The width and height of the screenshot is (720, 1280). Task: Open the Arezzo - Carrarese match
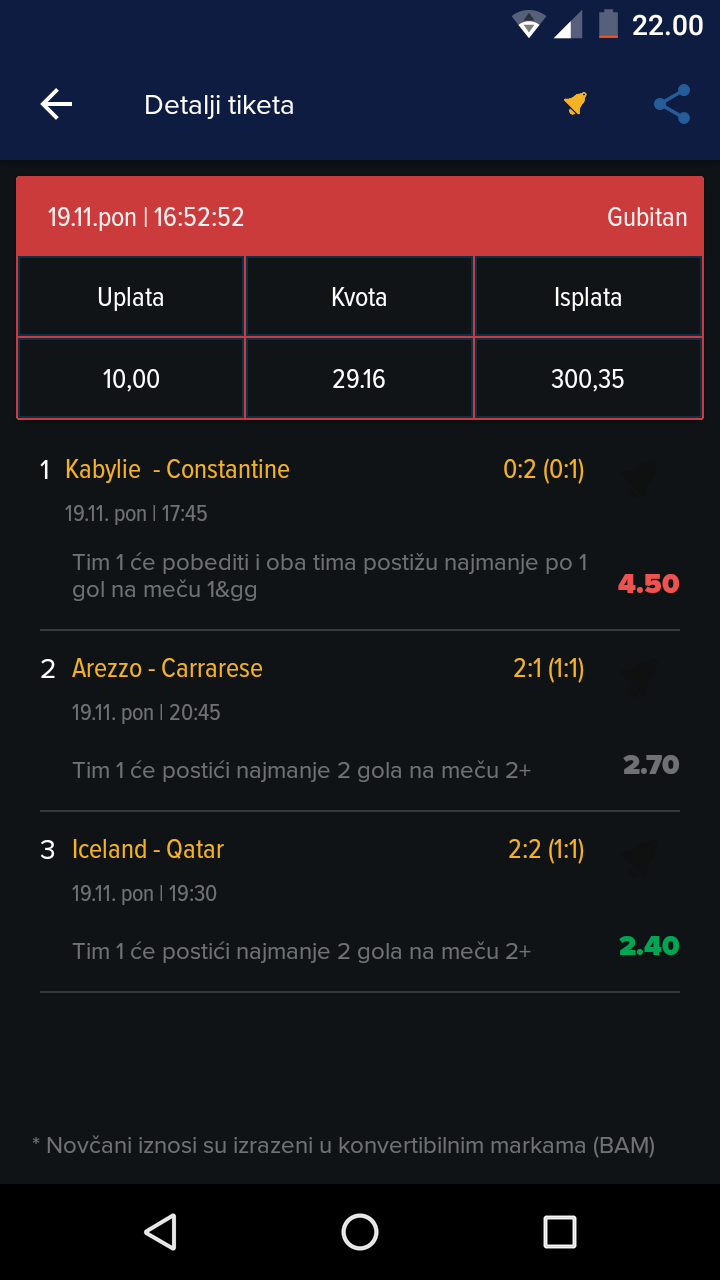point(167,668)
